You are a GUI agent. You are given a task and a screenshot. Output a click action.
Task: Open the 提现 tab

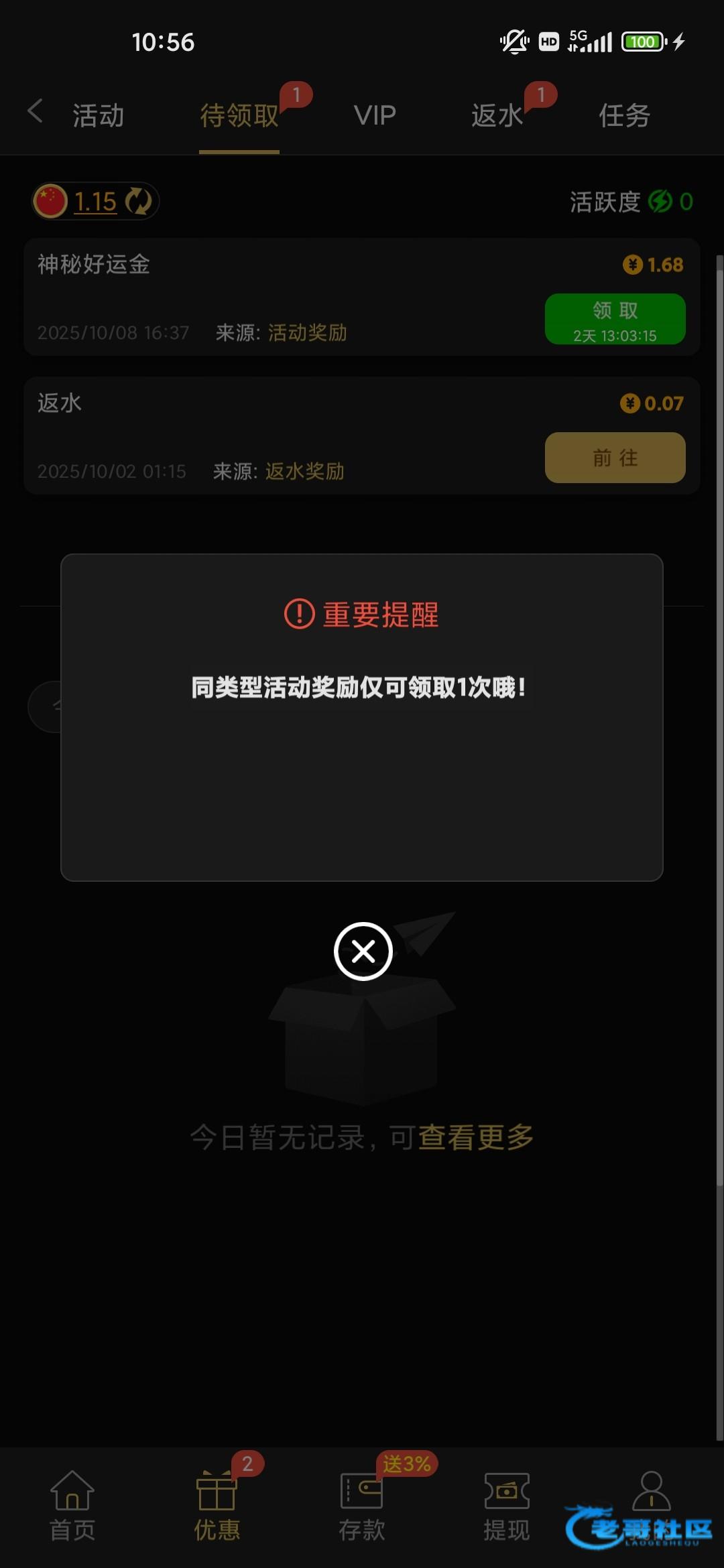tap(507, 1505)
